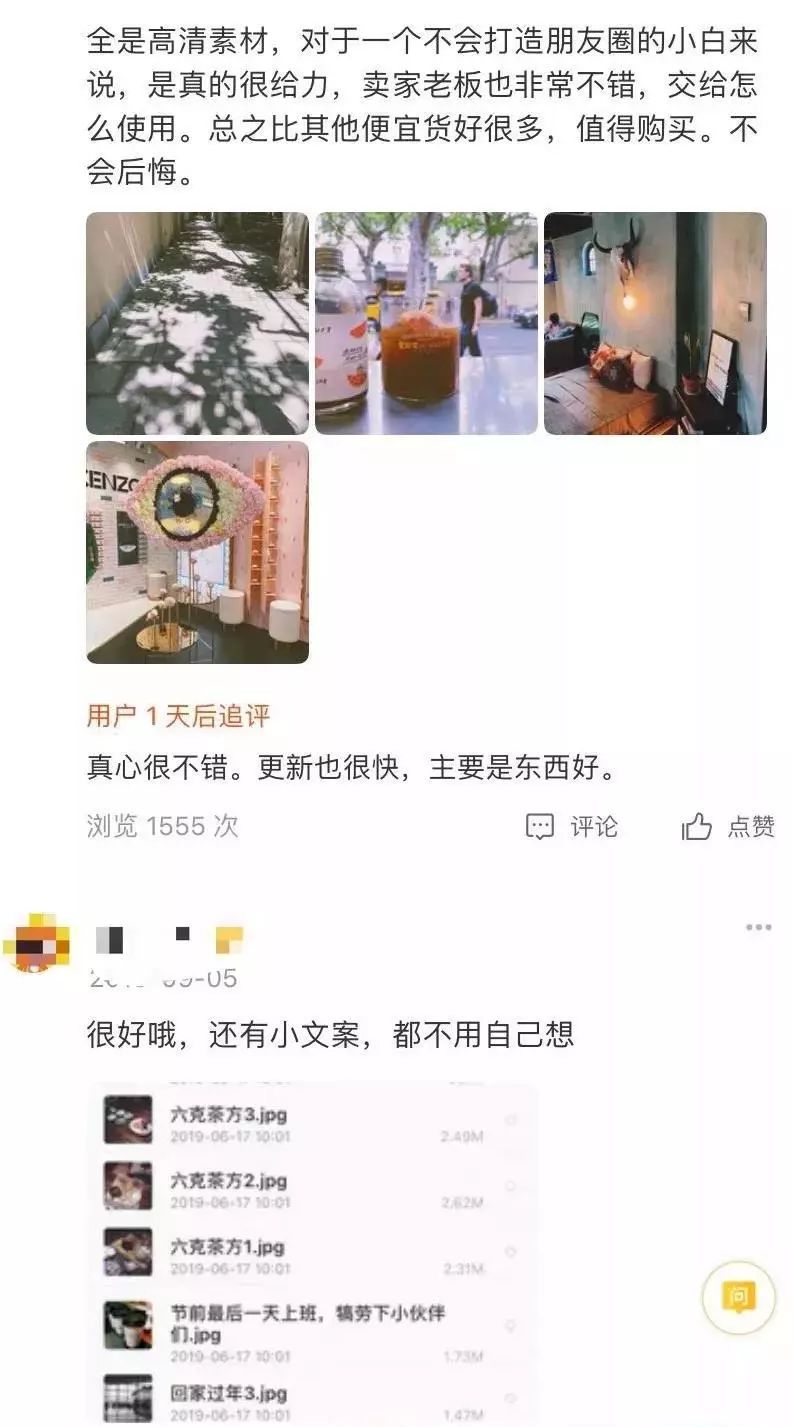Open the cafe interior review photo

(x=655, y=323)
